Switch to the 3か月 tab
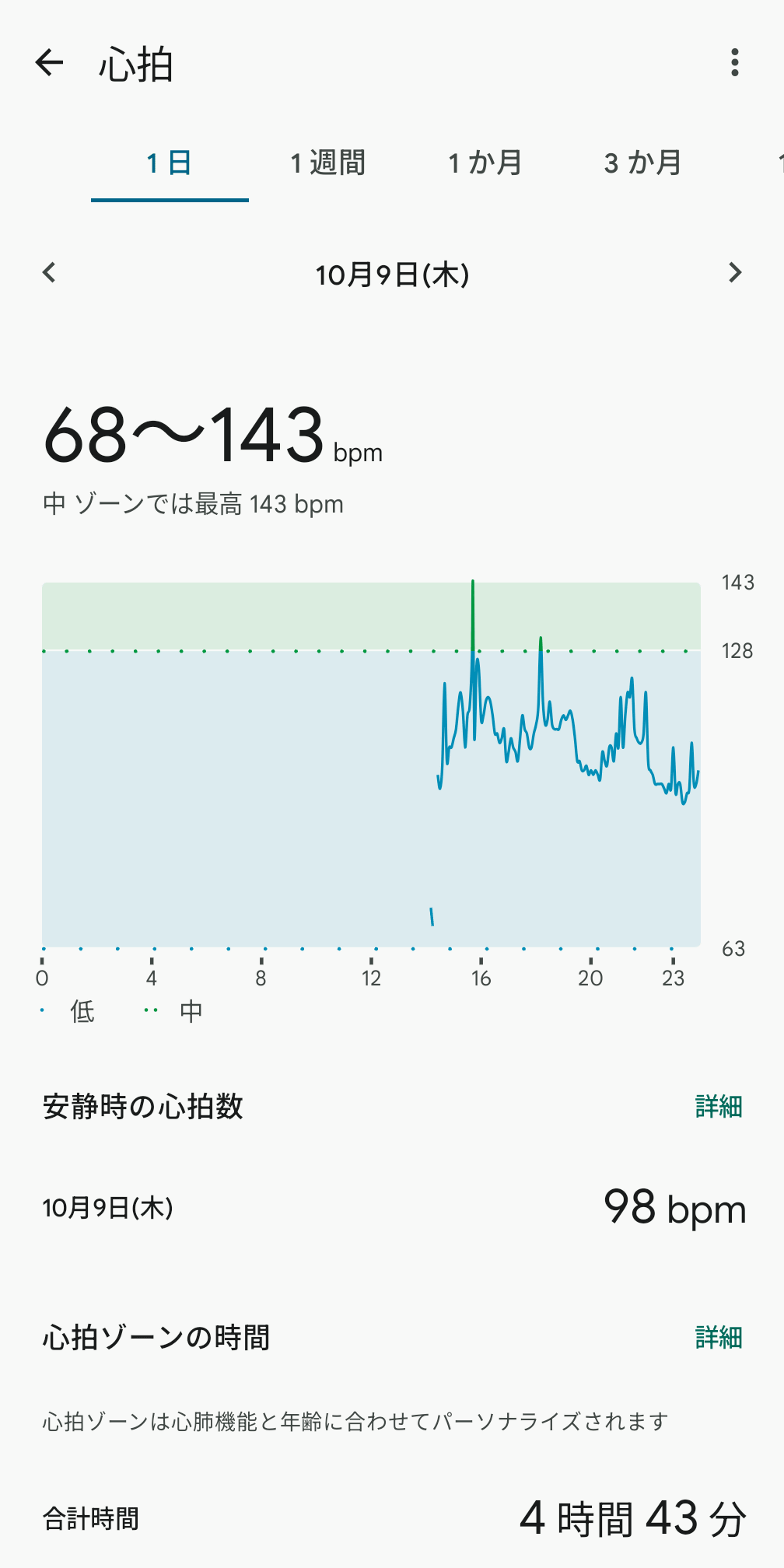 click(642, 163)
